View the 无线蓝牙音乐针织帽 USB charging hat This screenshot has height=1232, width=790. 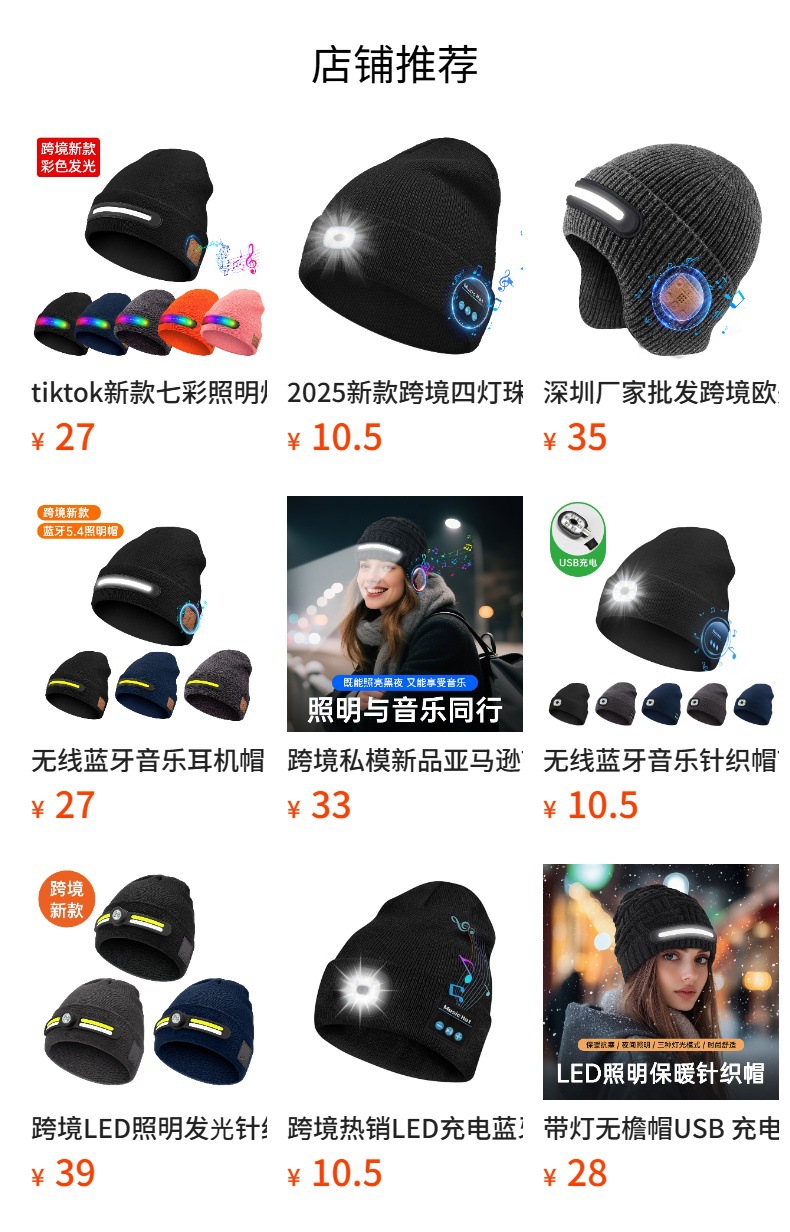660,614
